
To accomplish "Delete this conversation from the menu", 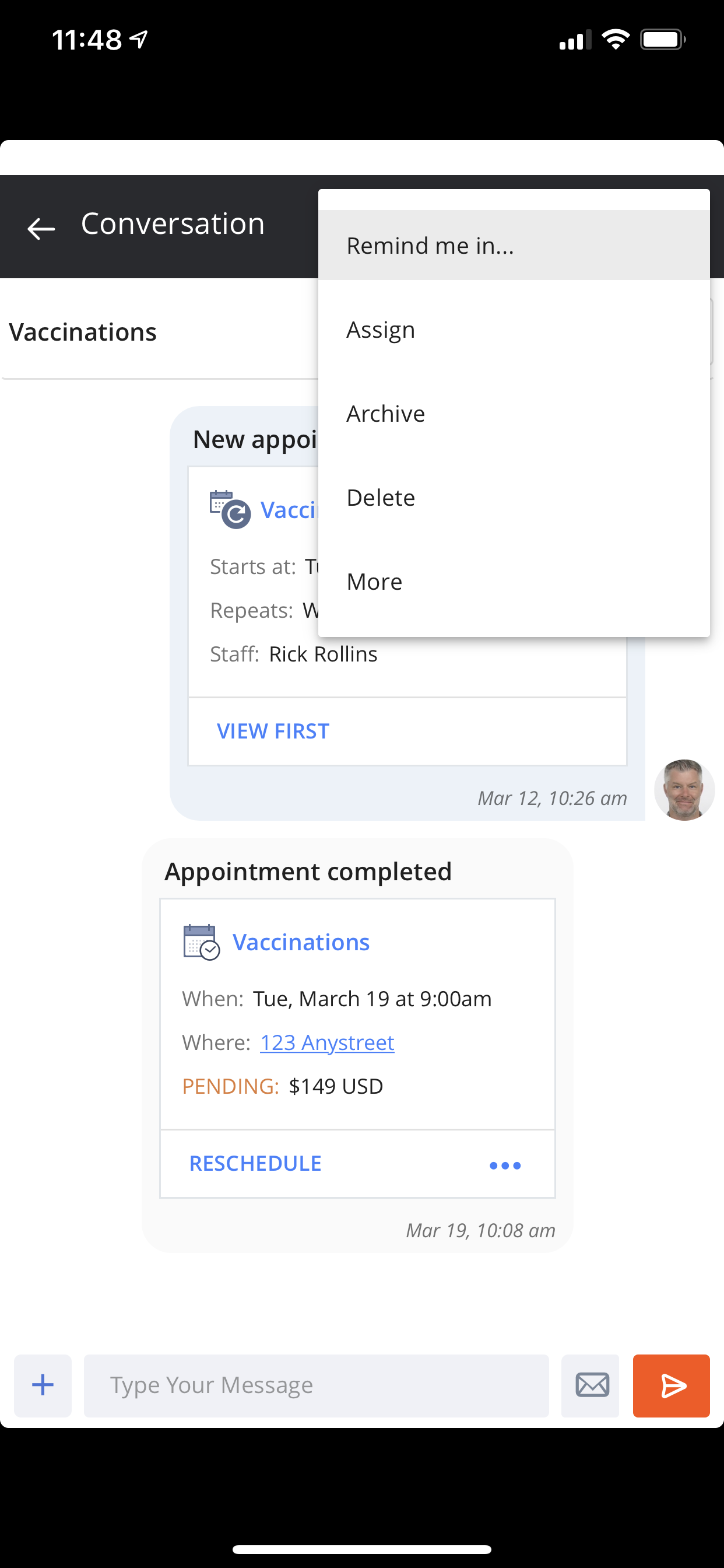I will click(514, 498).
